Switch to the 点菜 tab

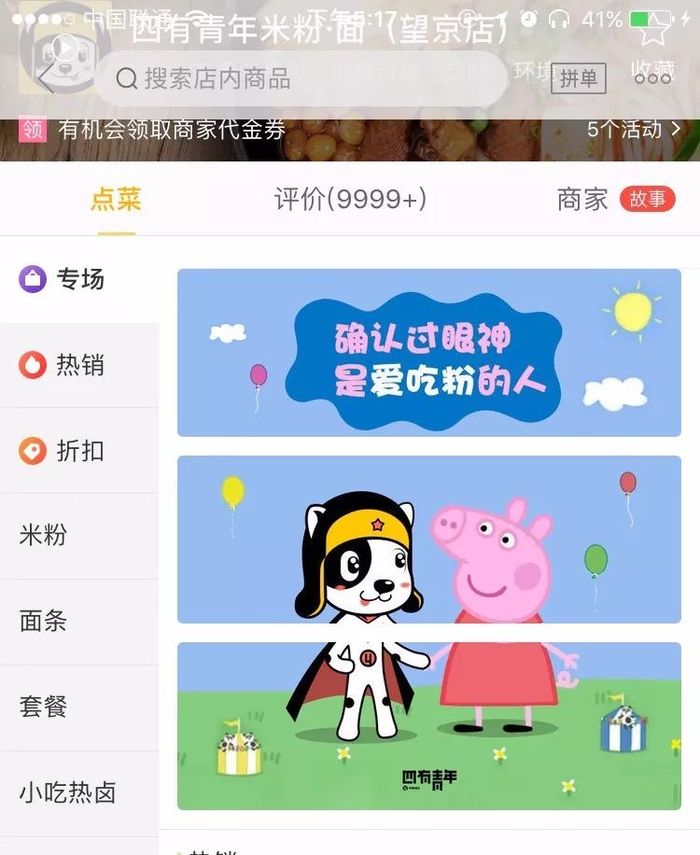click(x=116, y=199)
